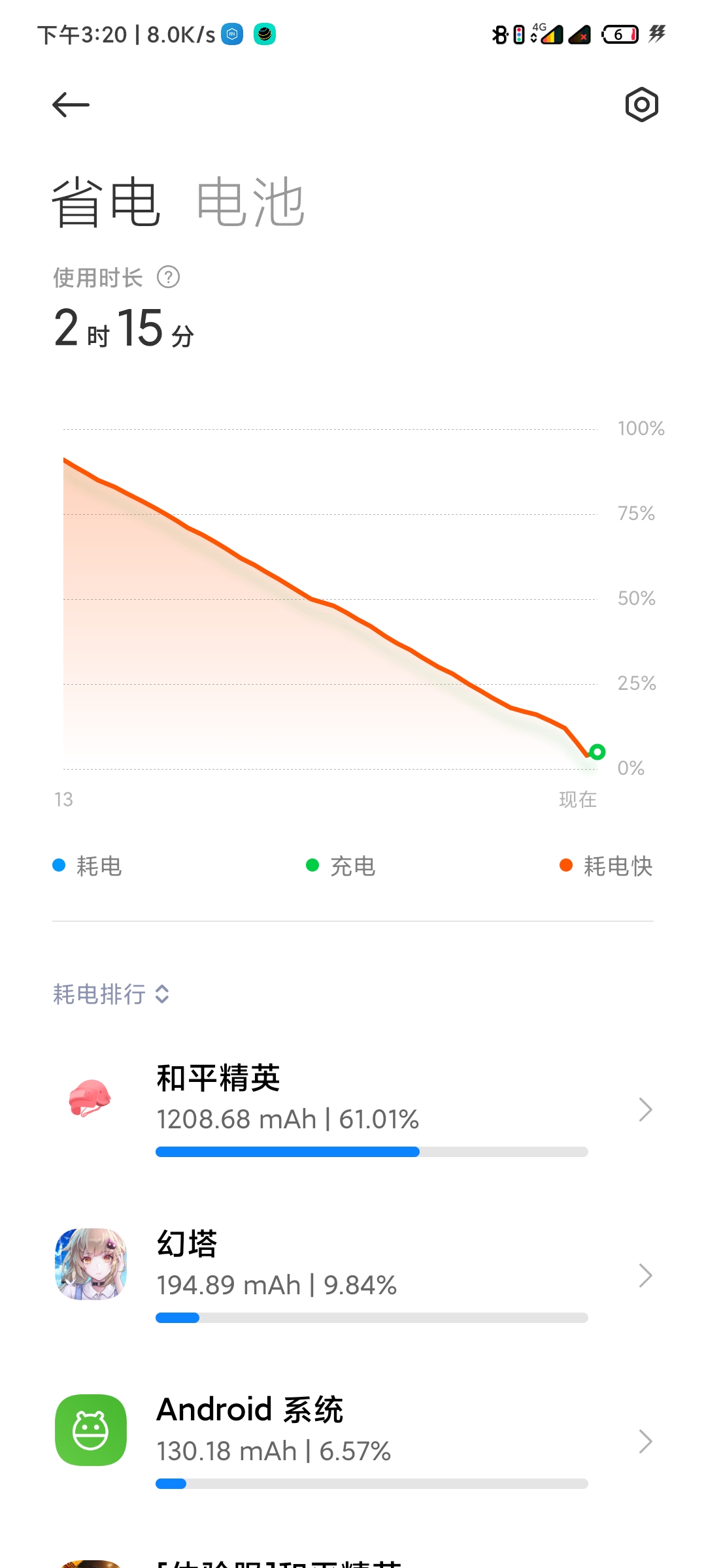The height and width of the screenshot is (1568, 706).
Task: View Android 系统 power usage details
Action: point(353,1441)
